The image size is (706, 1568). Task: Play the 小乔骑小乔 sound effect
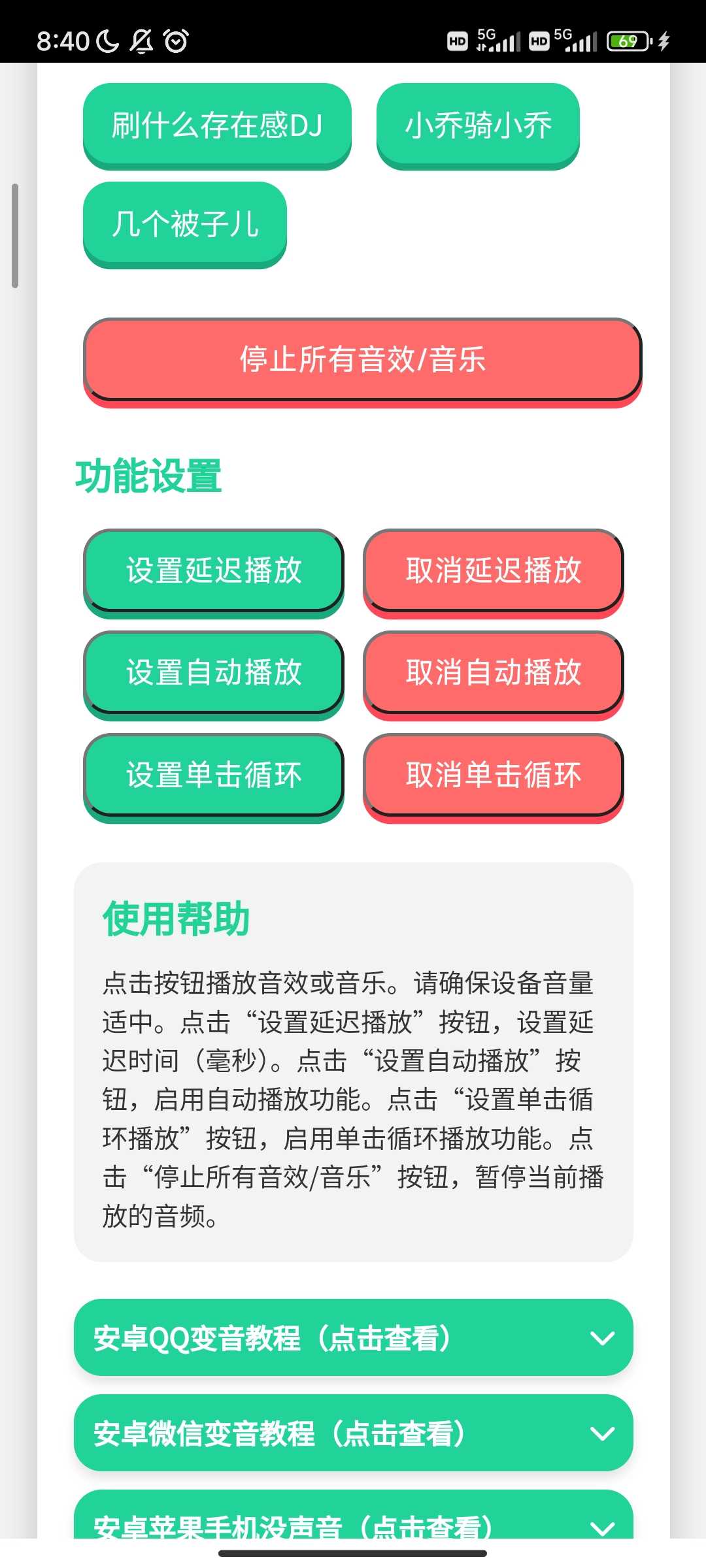pos(478,125)
